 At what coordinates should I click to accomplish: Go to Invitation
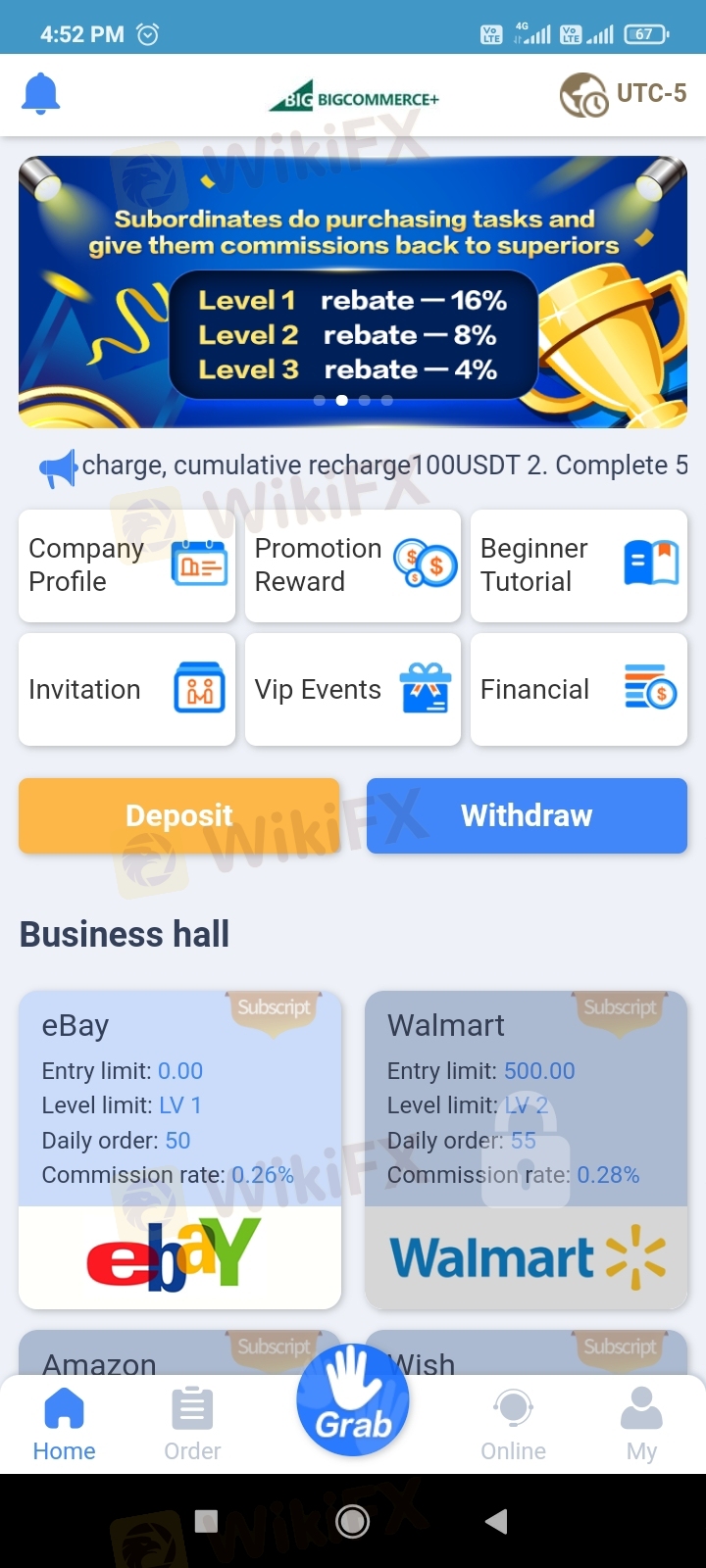(x=126, y=690)
